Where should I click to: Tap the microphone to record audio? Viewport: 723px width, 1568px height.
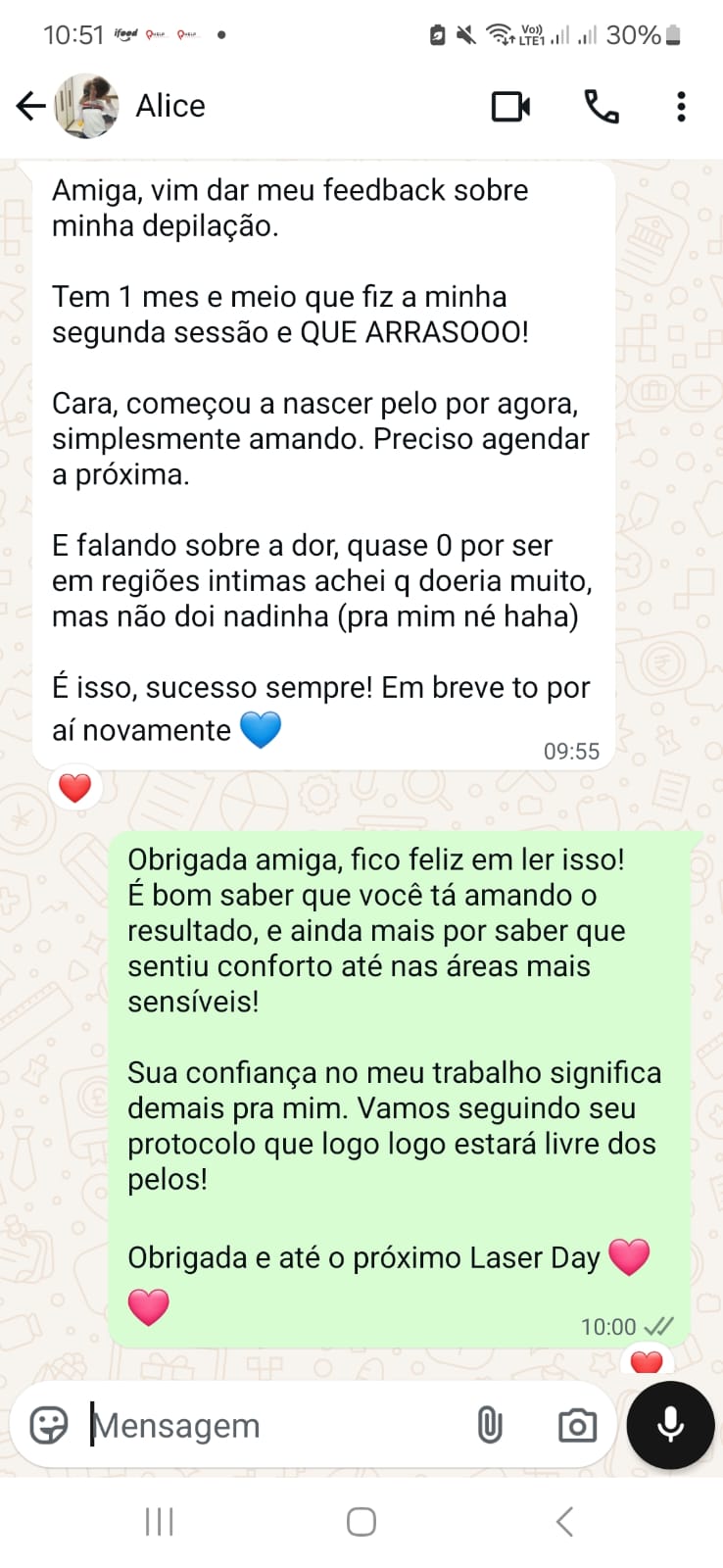[670, 1424]
